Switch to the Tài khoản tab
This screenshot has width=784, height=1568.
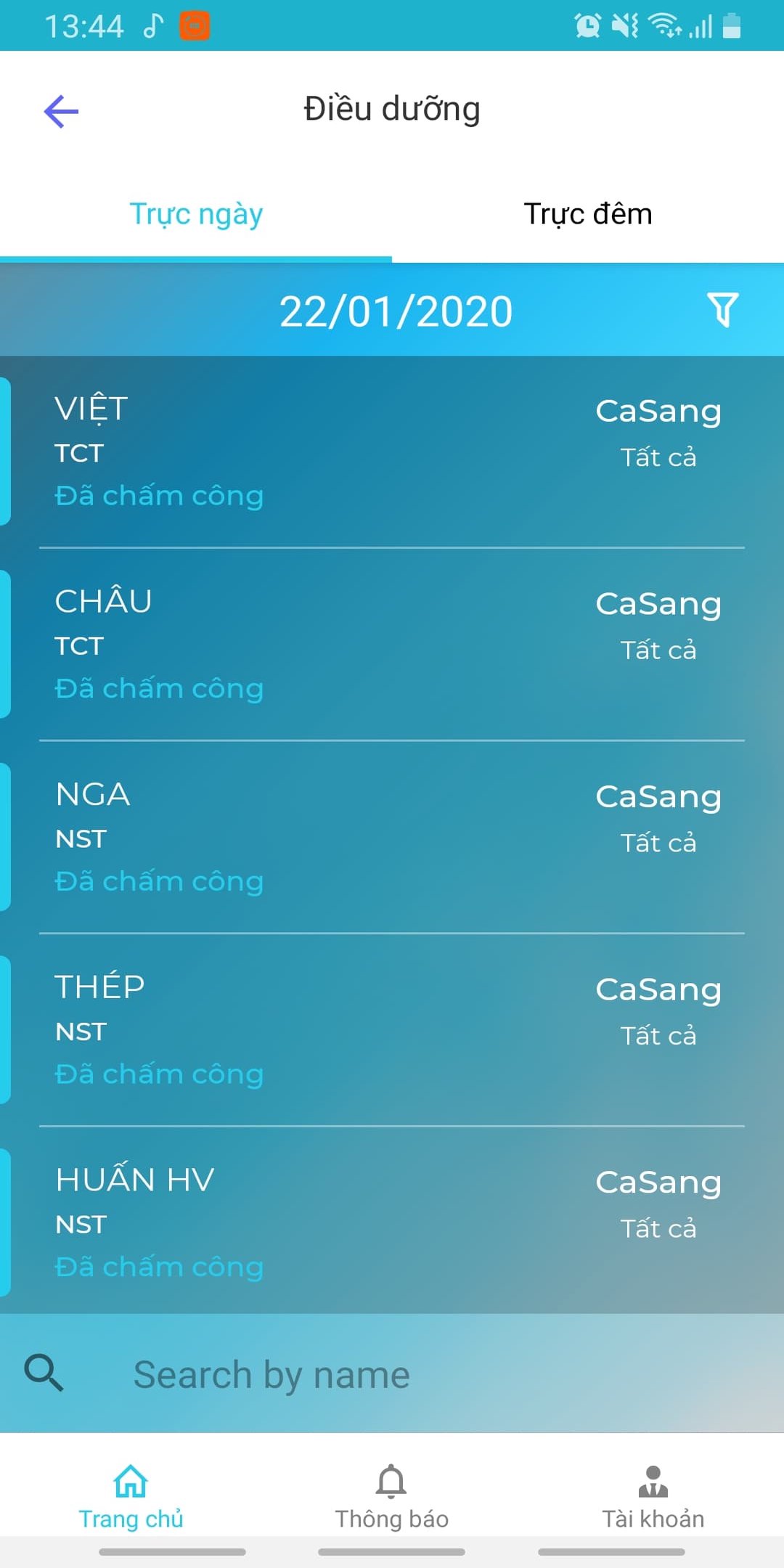pos(653,1497)
